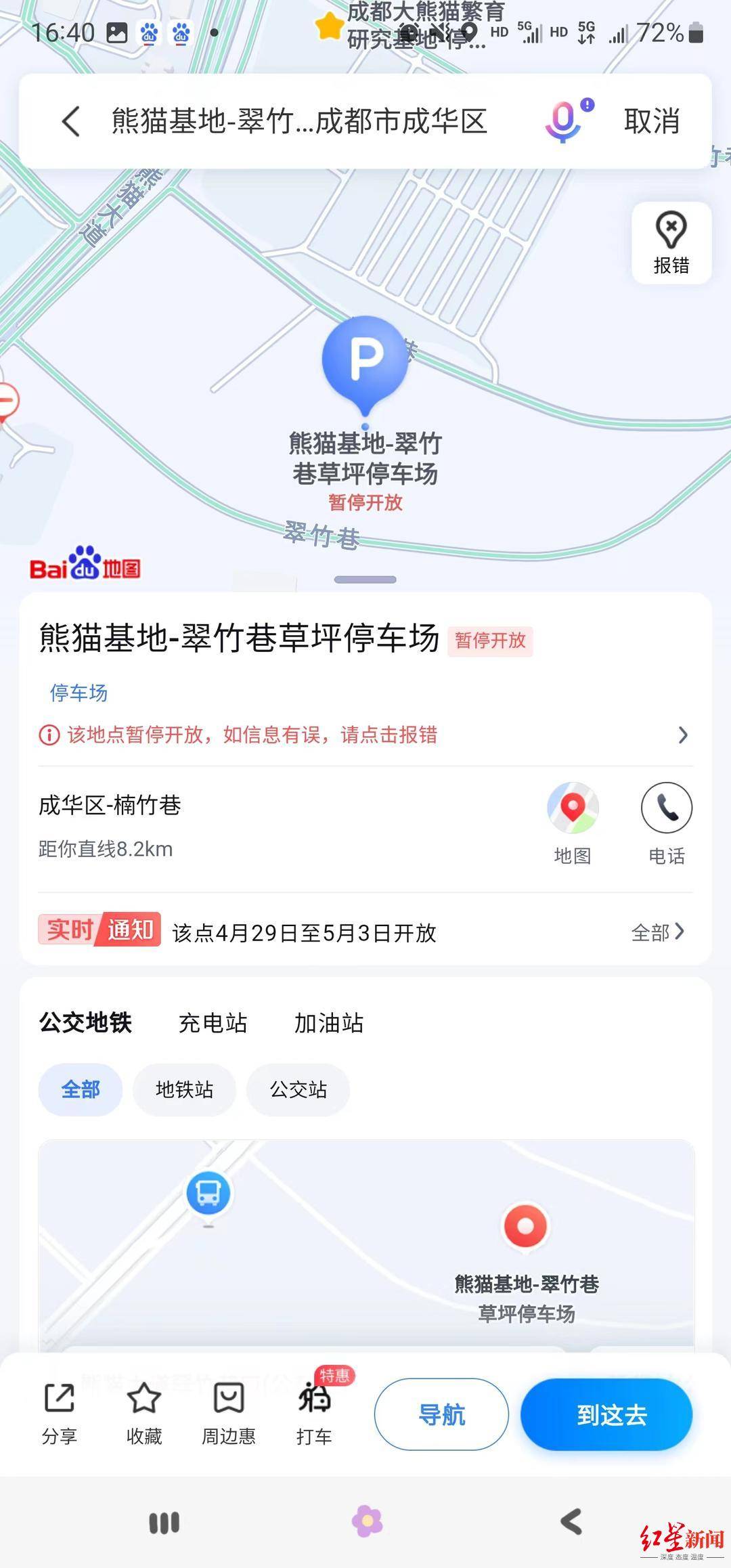Select the 地铁站 filter chip

click(184, 1089)
